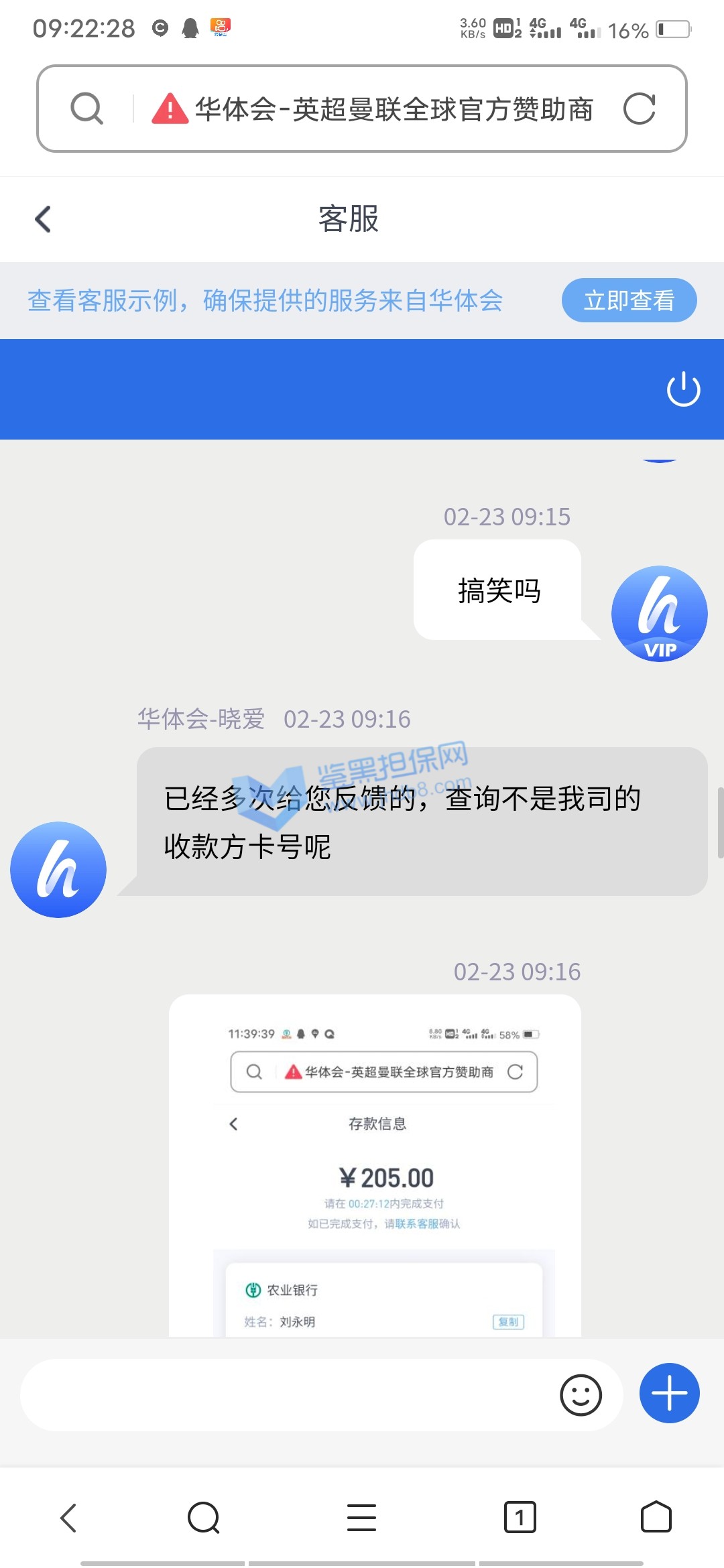Tap the 立即查看 button
724x1568 pixels.
(629, 300)
